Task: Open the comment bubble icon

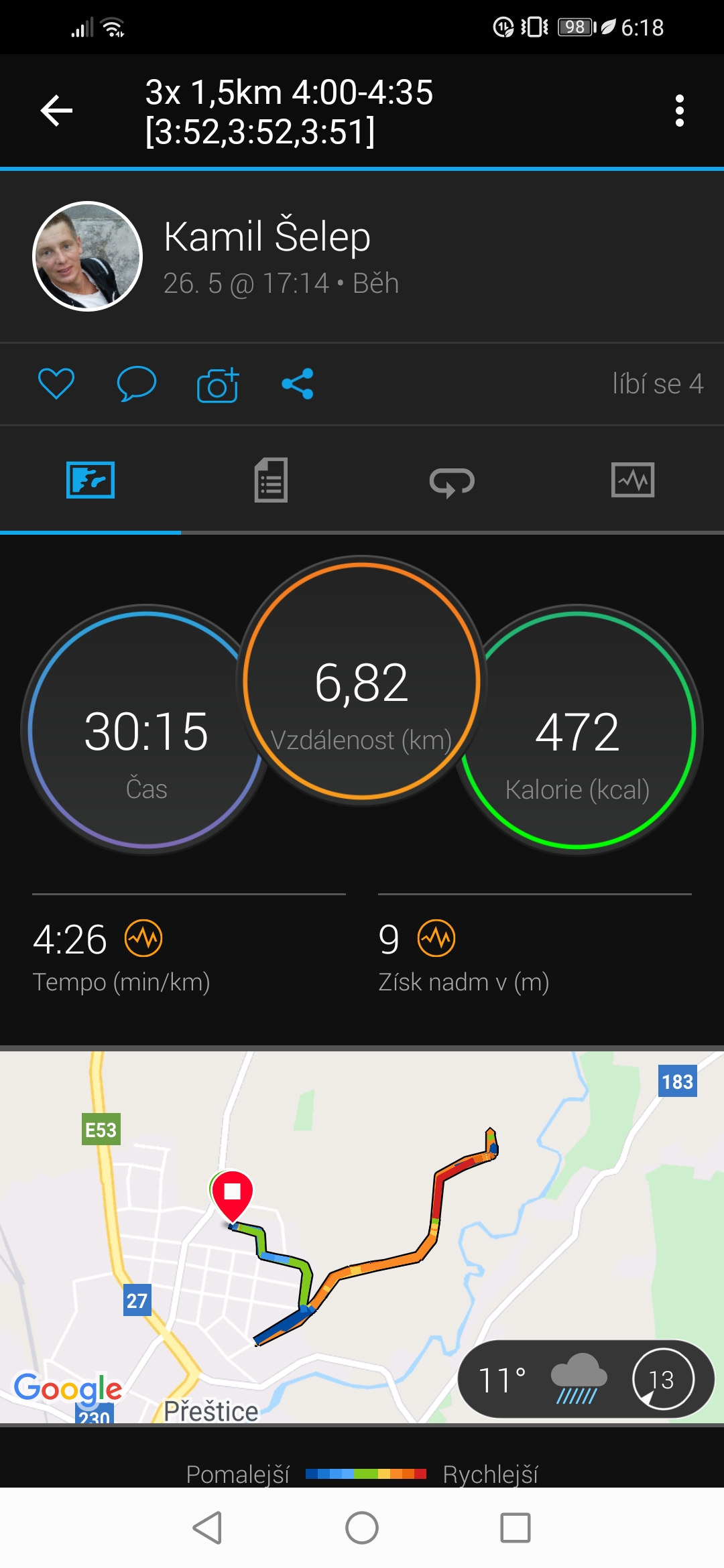Action: click(x=137, y=384)
